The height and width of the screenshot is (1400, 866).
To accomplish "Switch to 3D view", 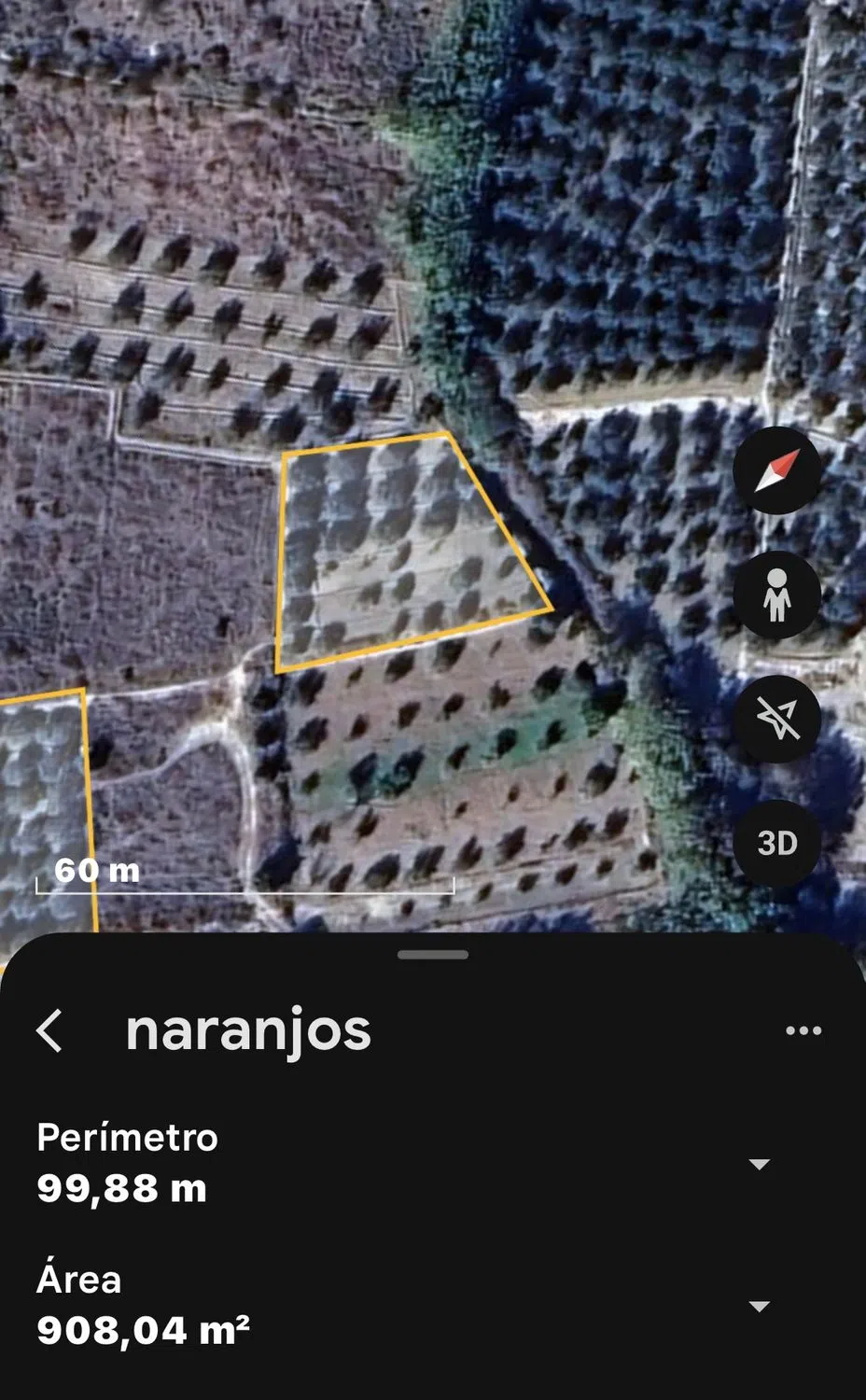I will [x=776, y=843].
